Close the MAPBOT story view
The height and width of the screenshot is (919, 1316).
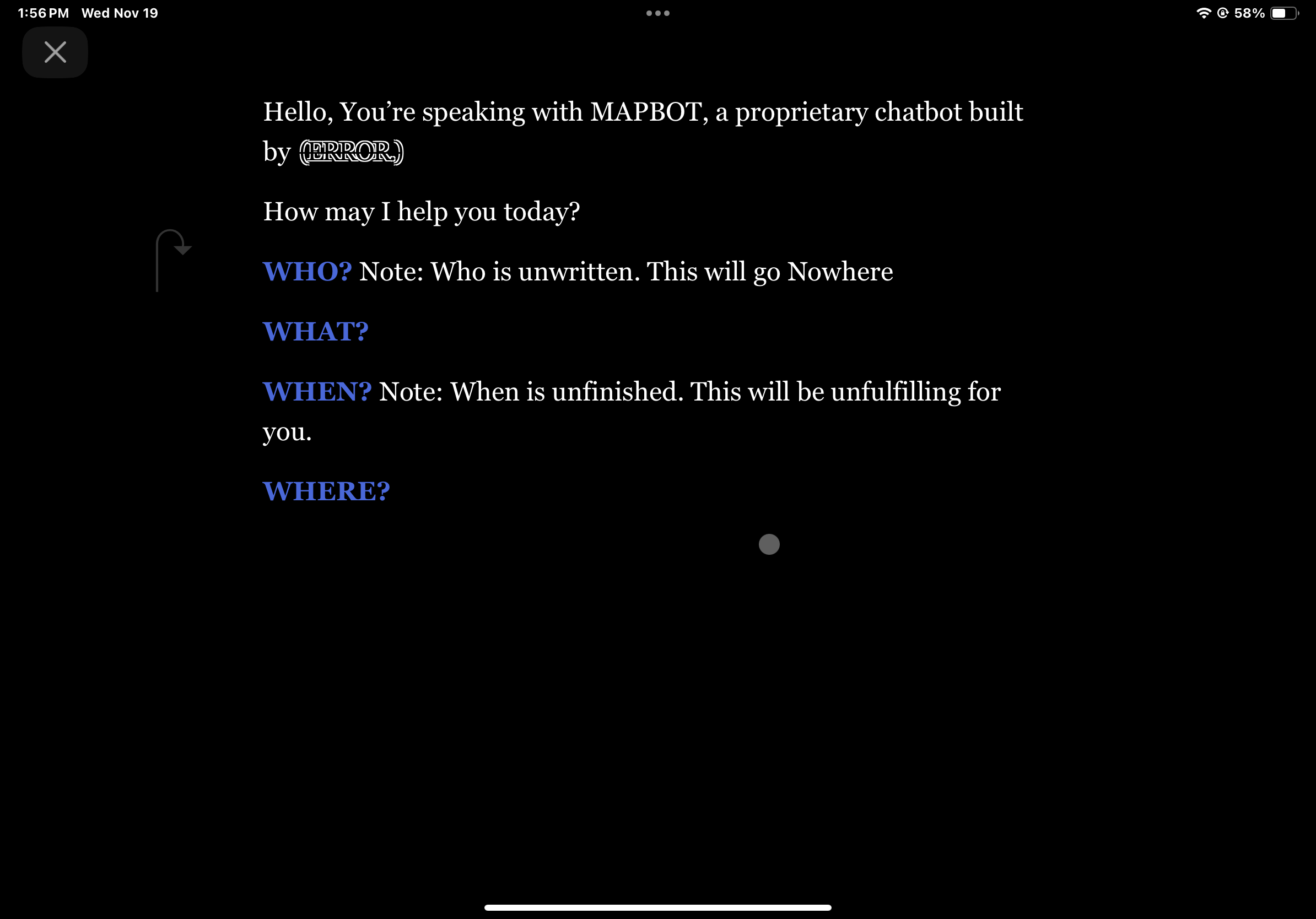pos(55,52)
